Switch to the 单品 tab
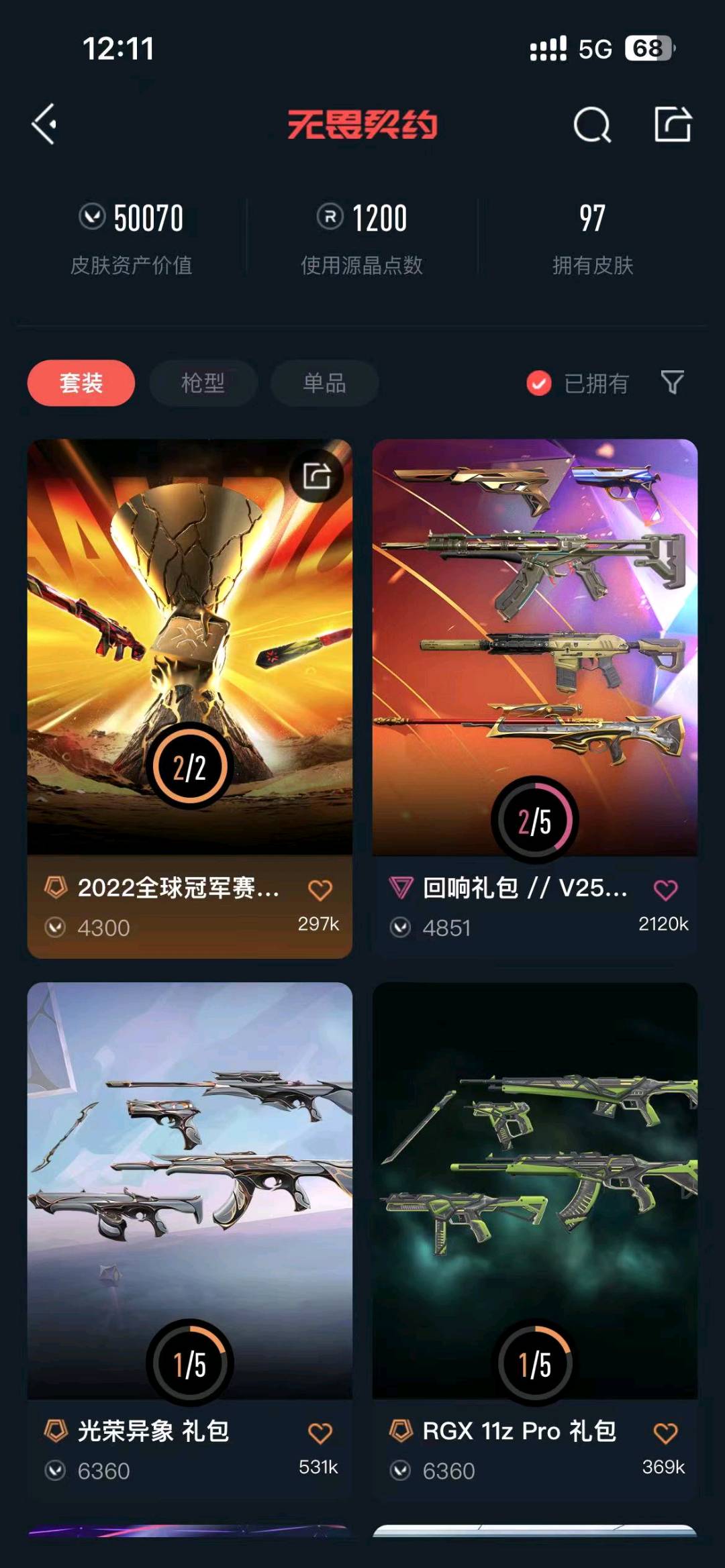725x1568 pixels. 324,383
